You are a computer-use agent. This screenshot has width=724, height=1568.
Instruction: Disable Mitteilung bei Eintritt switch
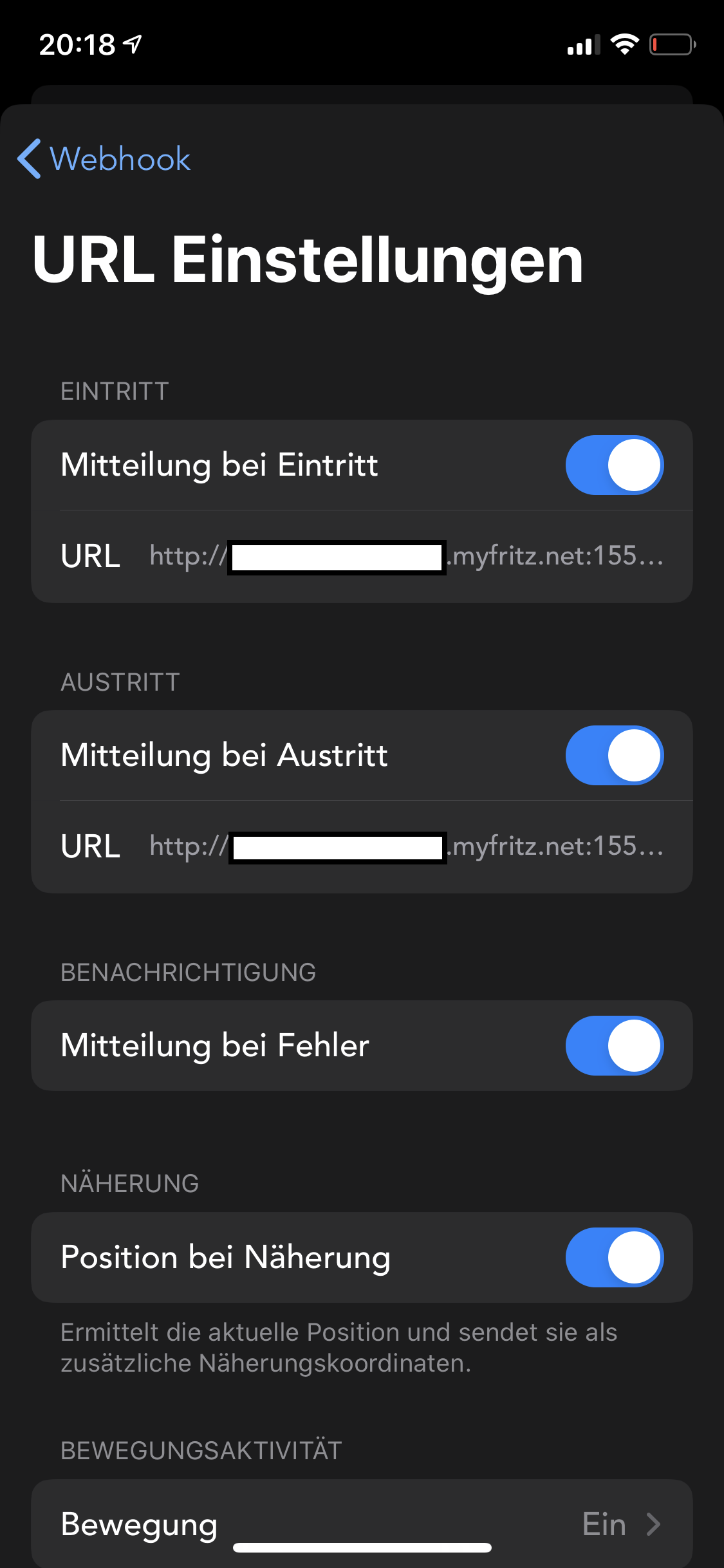pyautogui.click(x=614, y=465)
